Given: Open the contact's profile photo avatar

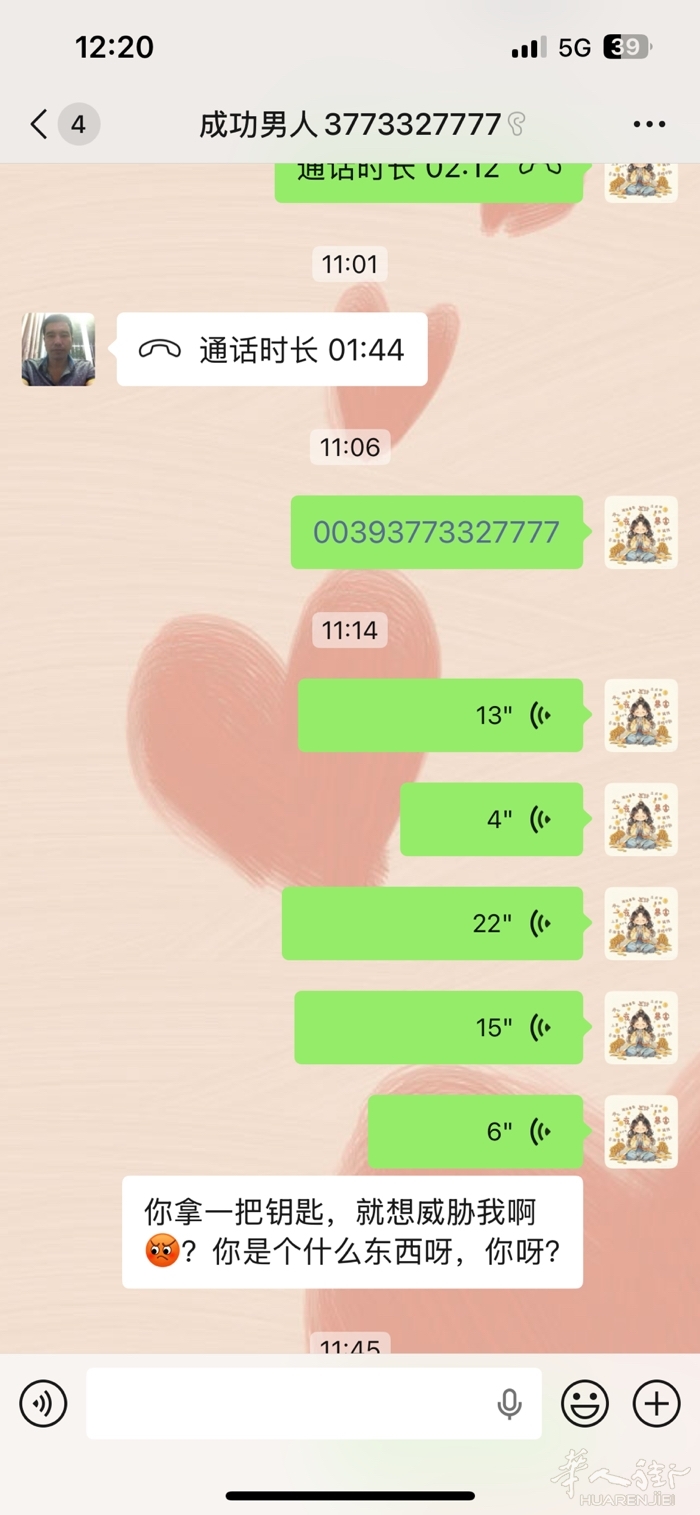Looking at the screenshot, I should tap(58, 349).
